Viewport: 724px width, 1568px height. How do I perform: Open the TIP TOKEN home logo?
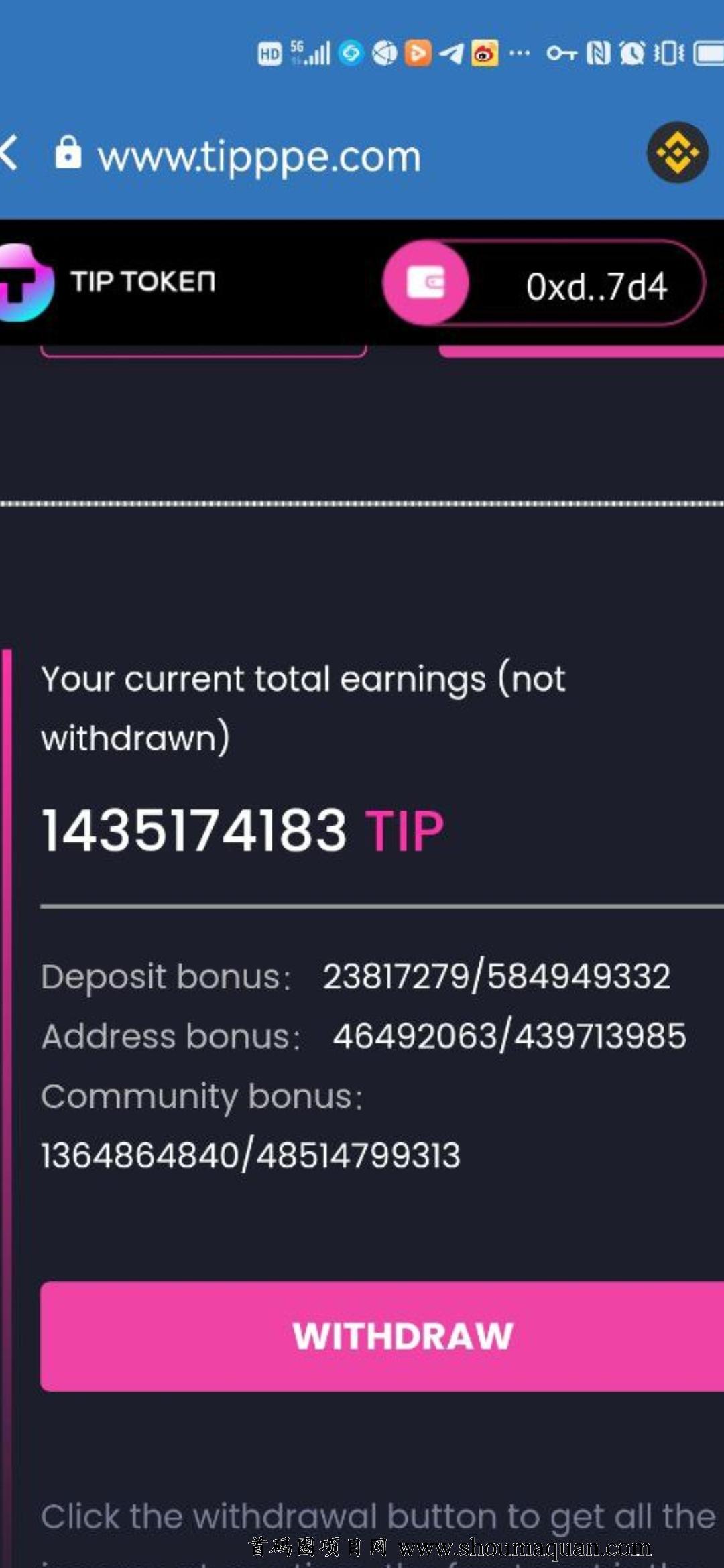click(x=107, y=282)
